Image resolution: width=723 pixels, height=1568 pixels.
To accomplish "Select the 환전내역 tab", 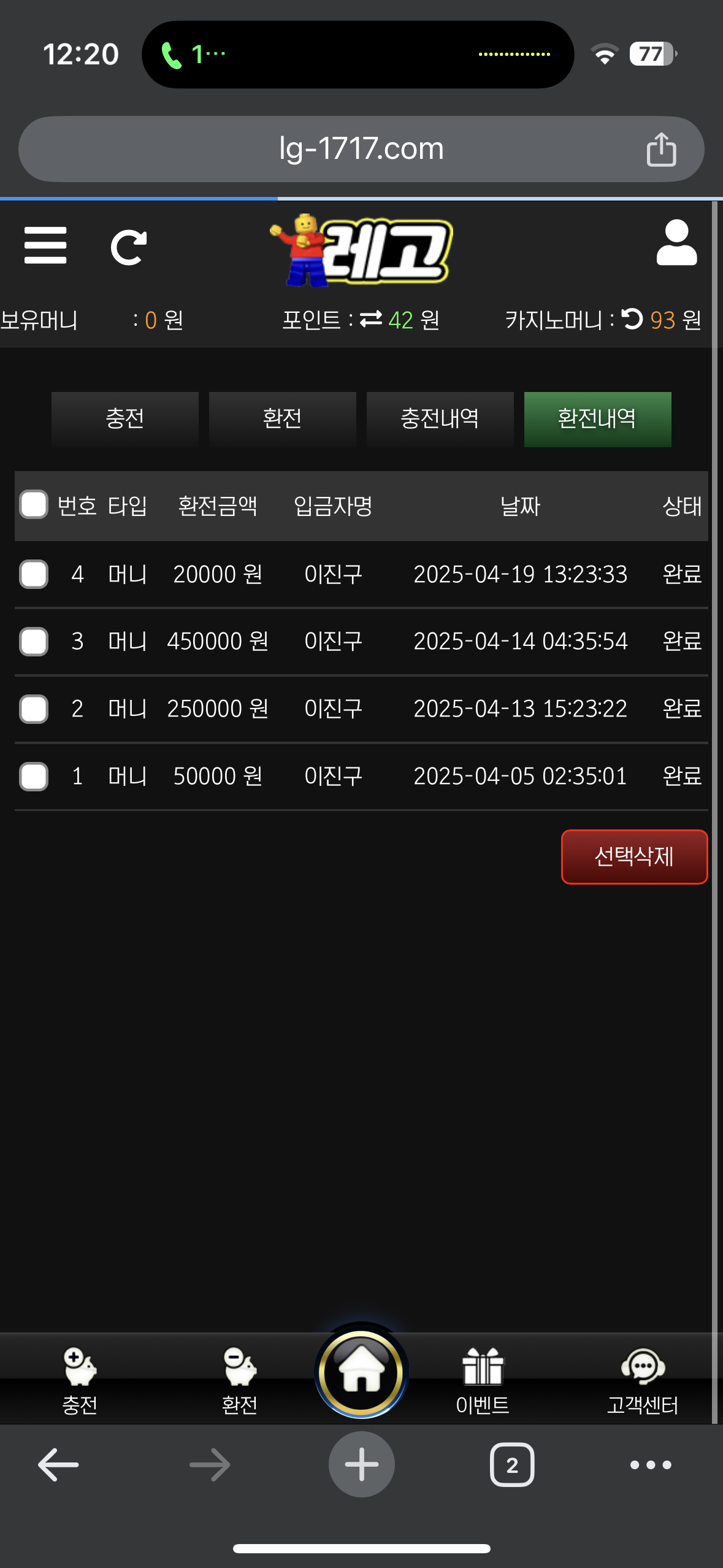I will pyautogui.click(x=597, y=419).
